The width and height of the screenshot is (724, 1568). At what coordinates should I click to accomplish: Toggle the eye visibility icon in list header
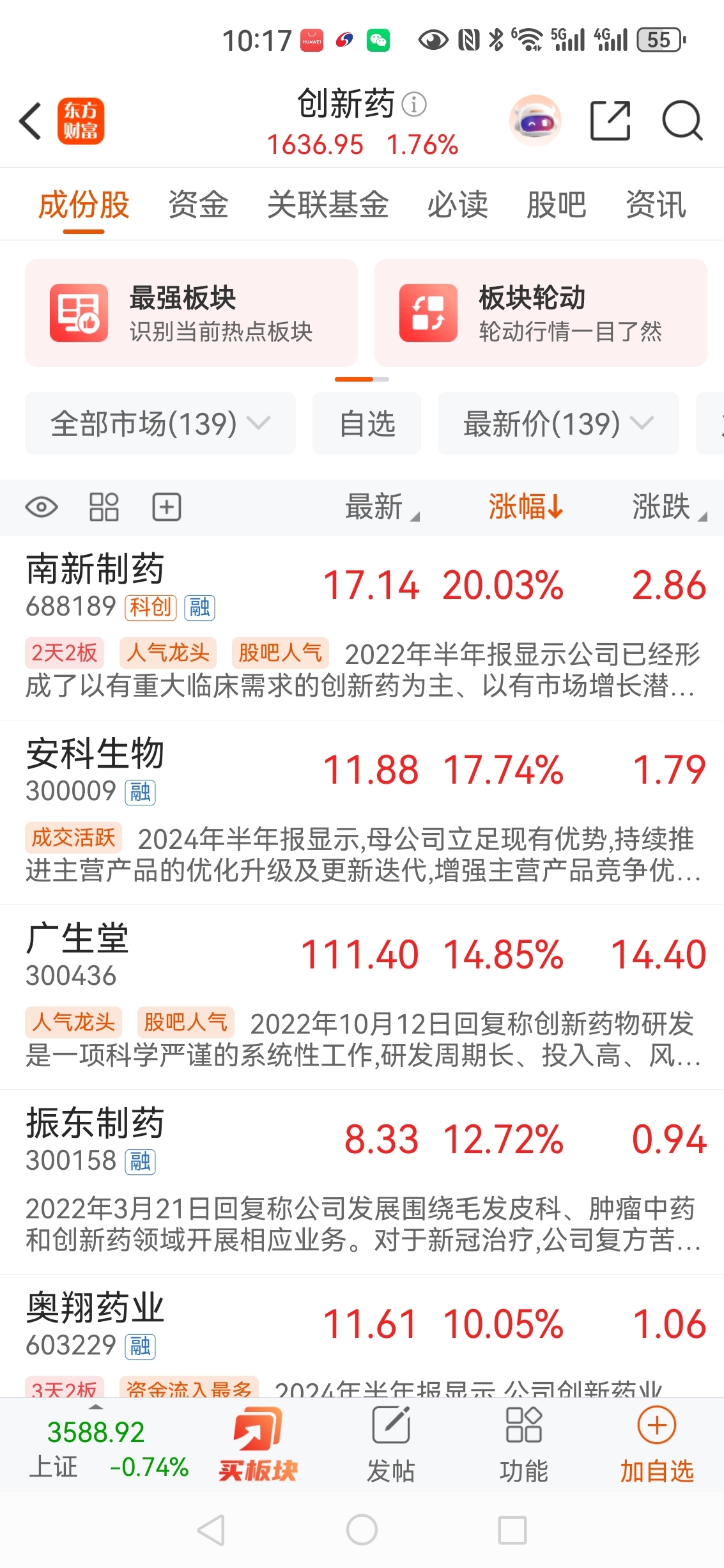[x=42, y=508]
